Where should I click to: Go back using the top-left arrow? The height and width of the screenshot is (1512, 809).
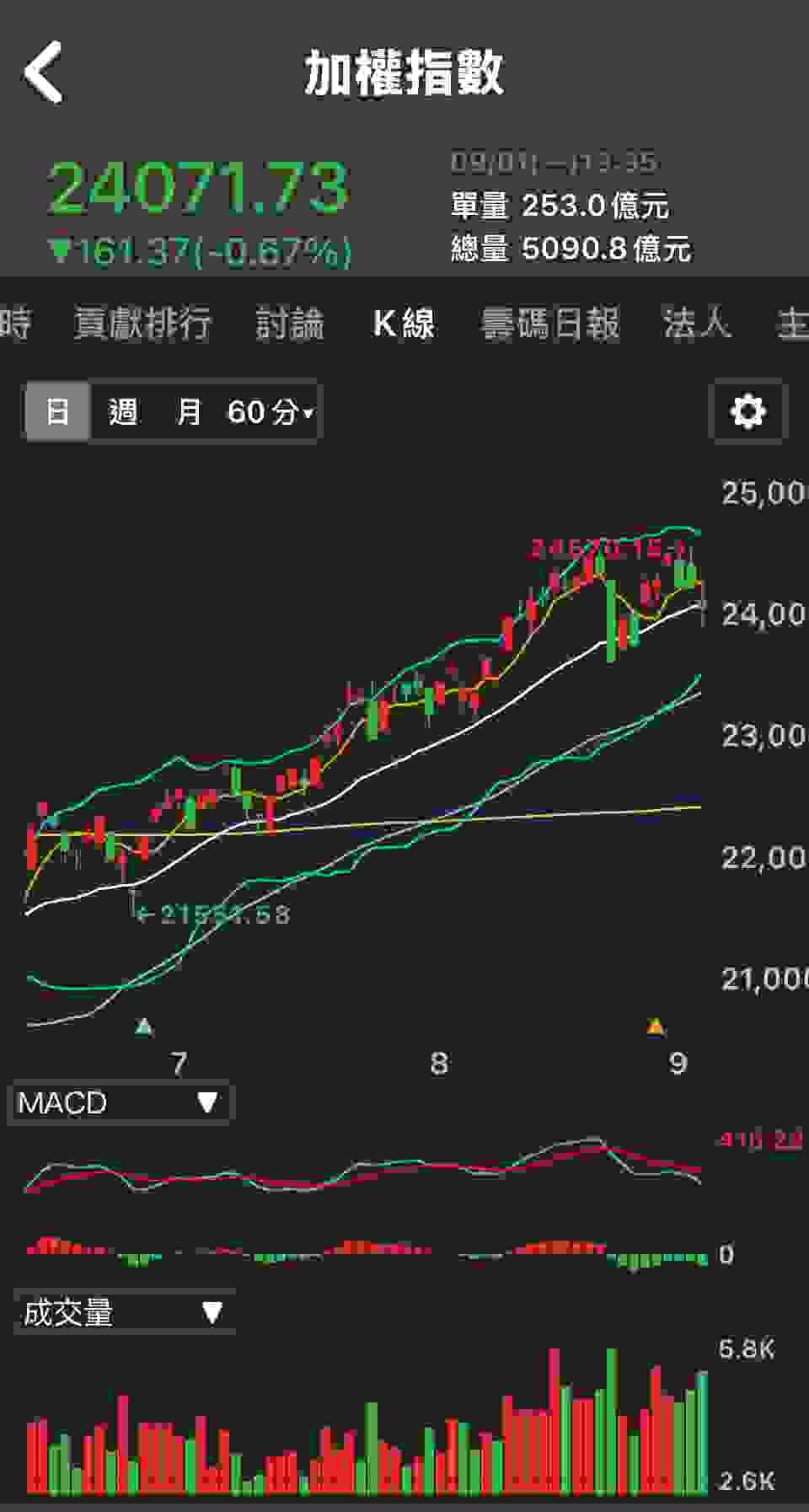pyautogui.click(x=44, y=73)
